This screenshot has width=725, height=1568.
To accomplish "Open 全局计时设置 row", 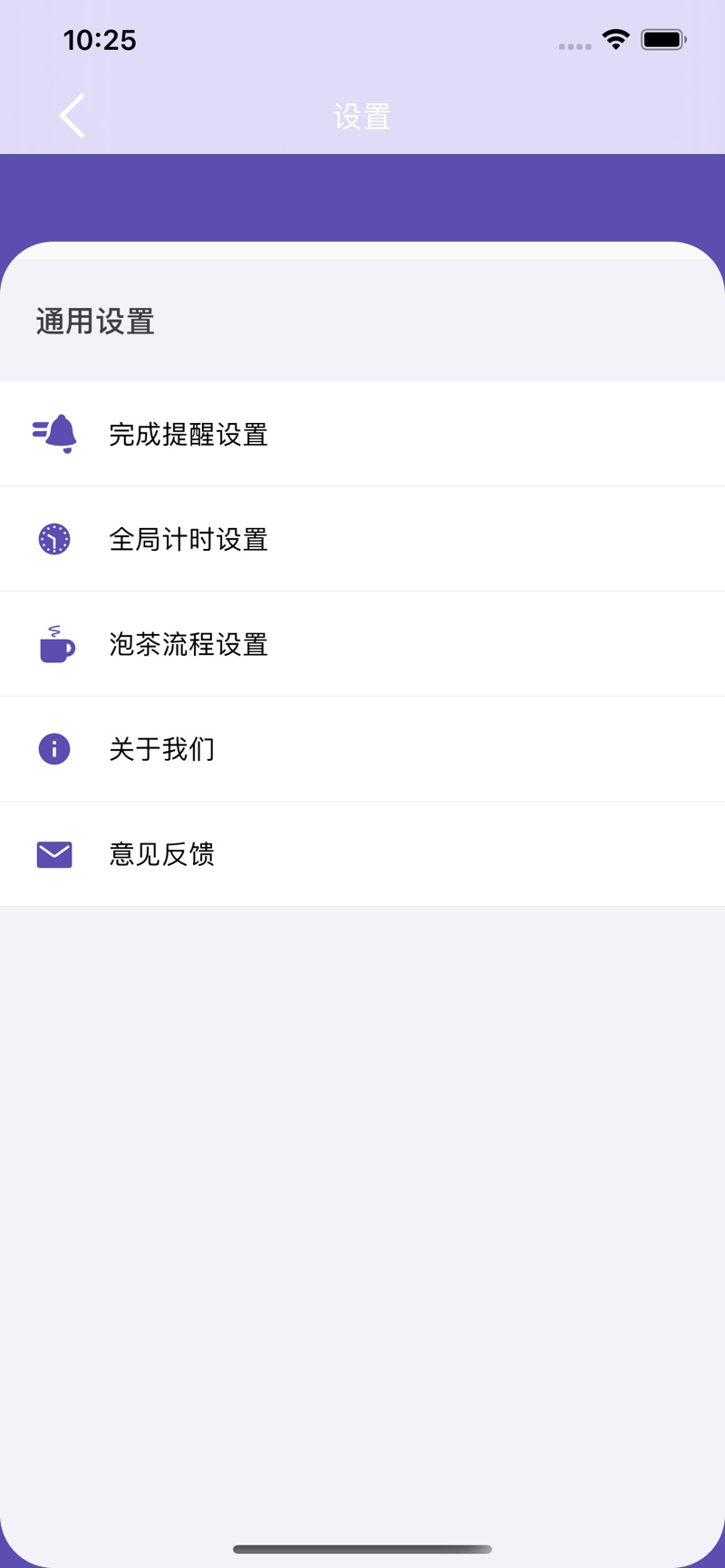I will [362, 539].
